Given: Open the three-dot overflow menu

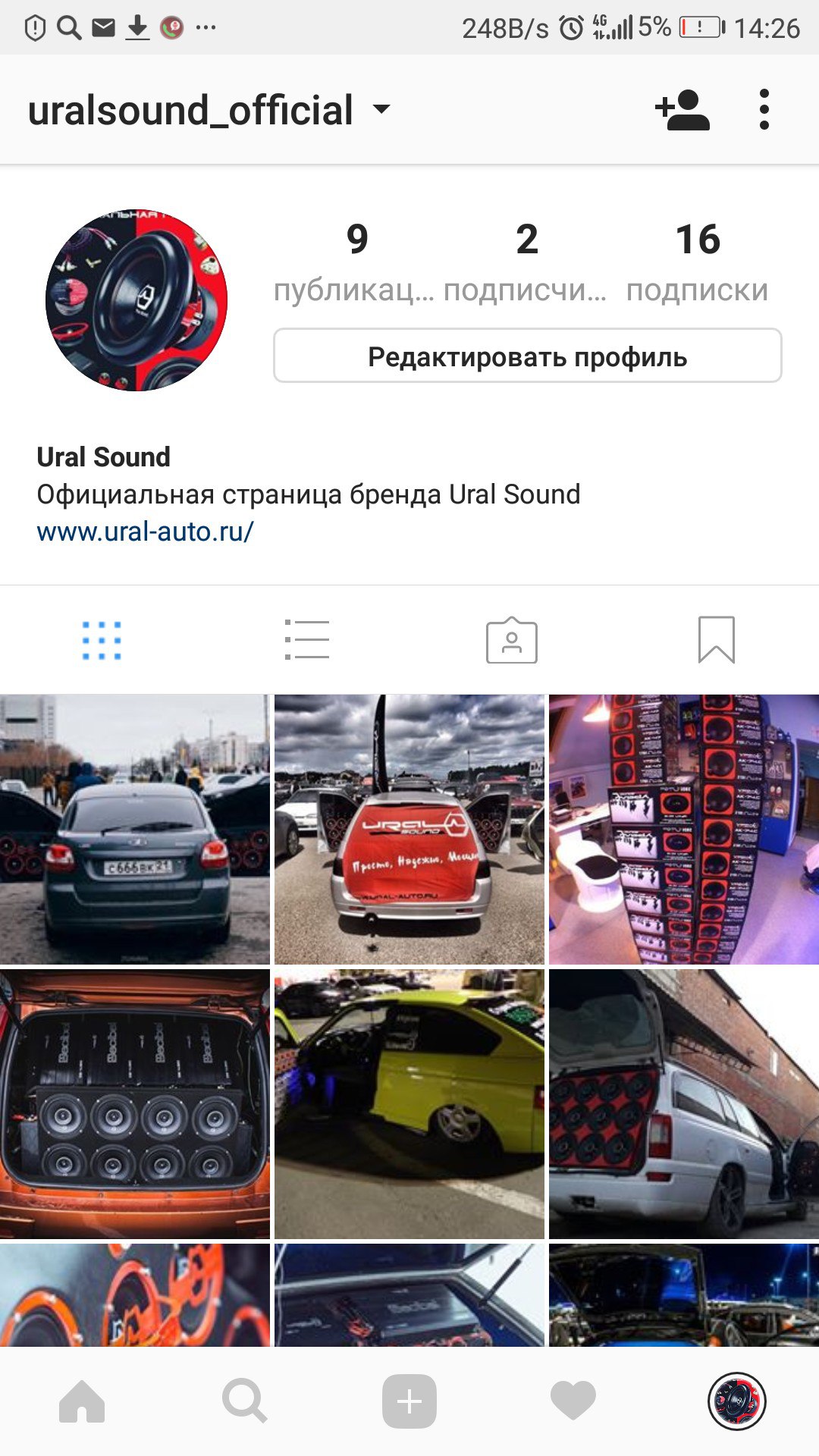Looking at the screenshot, I should pos(764,110).
